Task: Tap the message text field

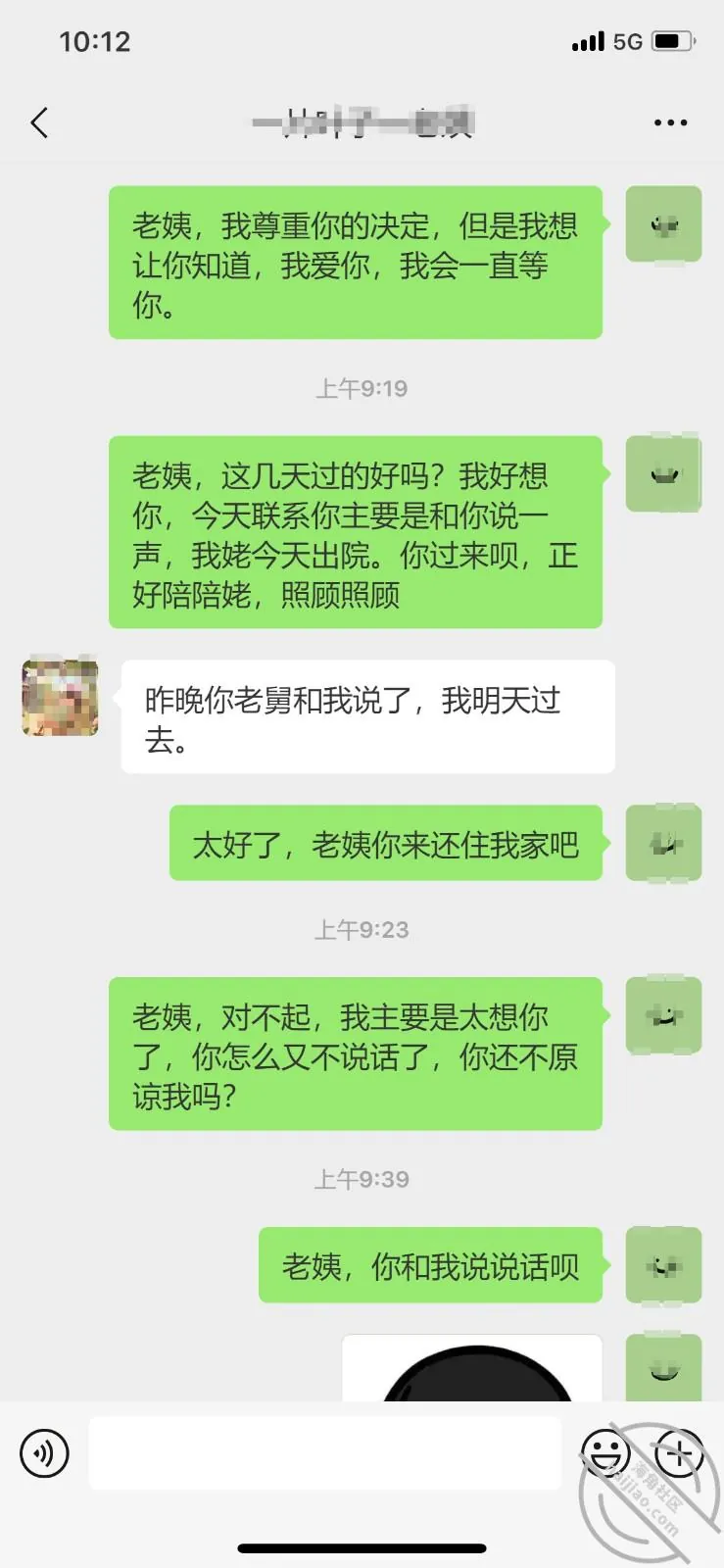Action: [325, 1453]
